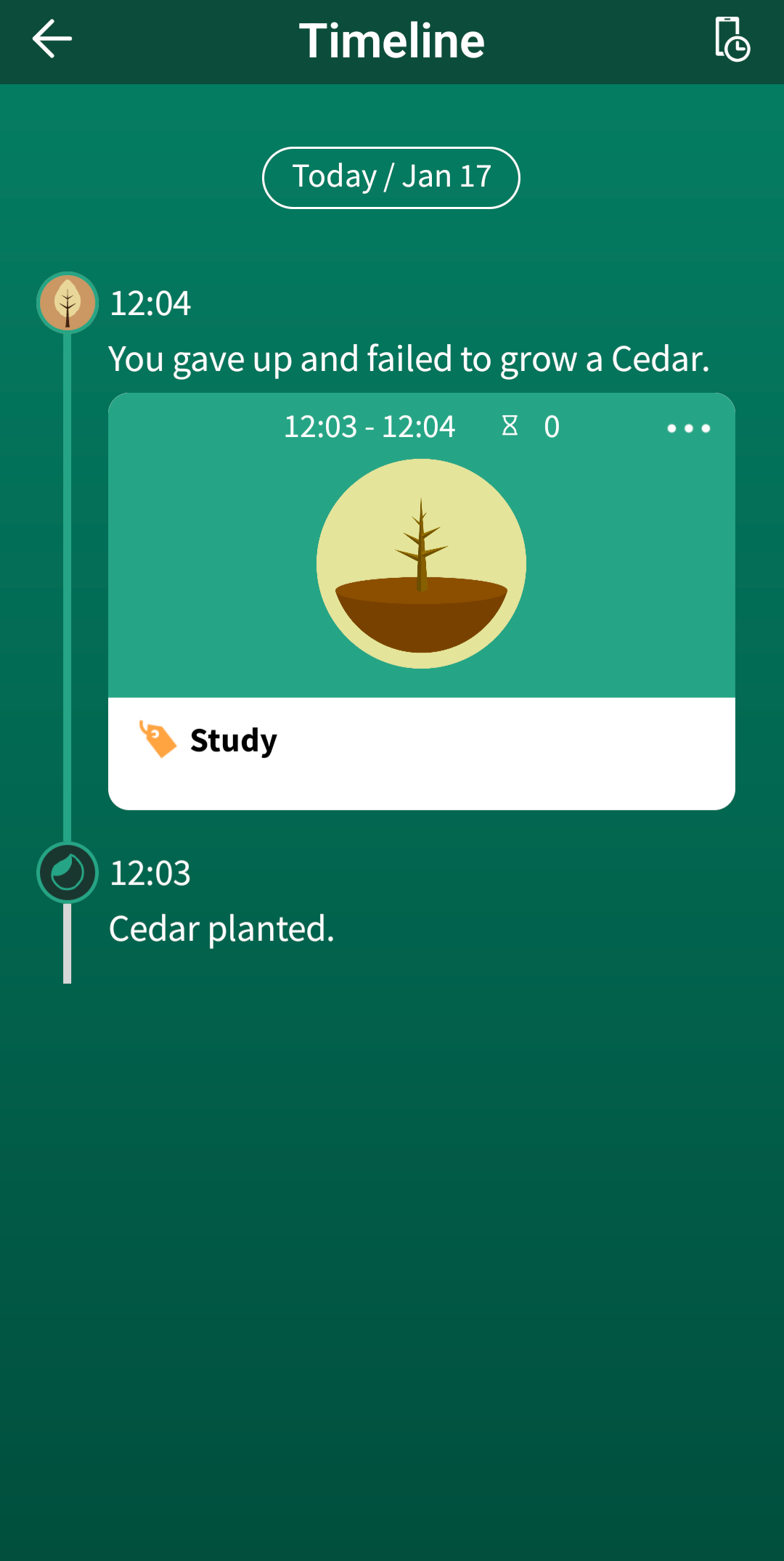
Task: Open the phone usage time icon
Action: 732,39
